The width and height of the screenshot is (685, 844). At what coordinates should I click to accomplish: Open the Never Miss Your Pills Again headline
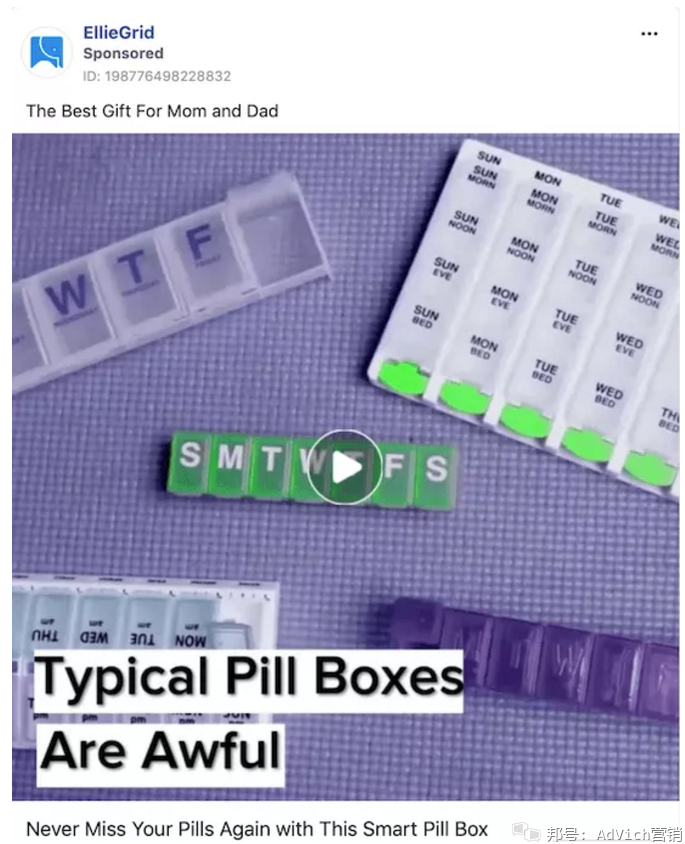coord(257,828)
